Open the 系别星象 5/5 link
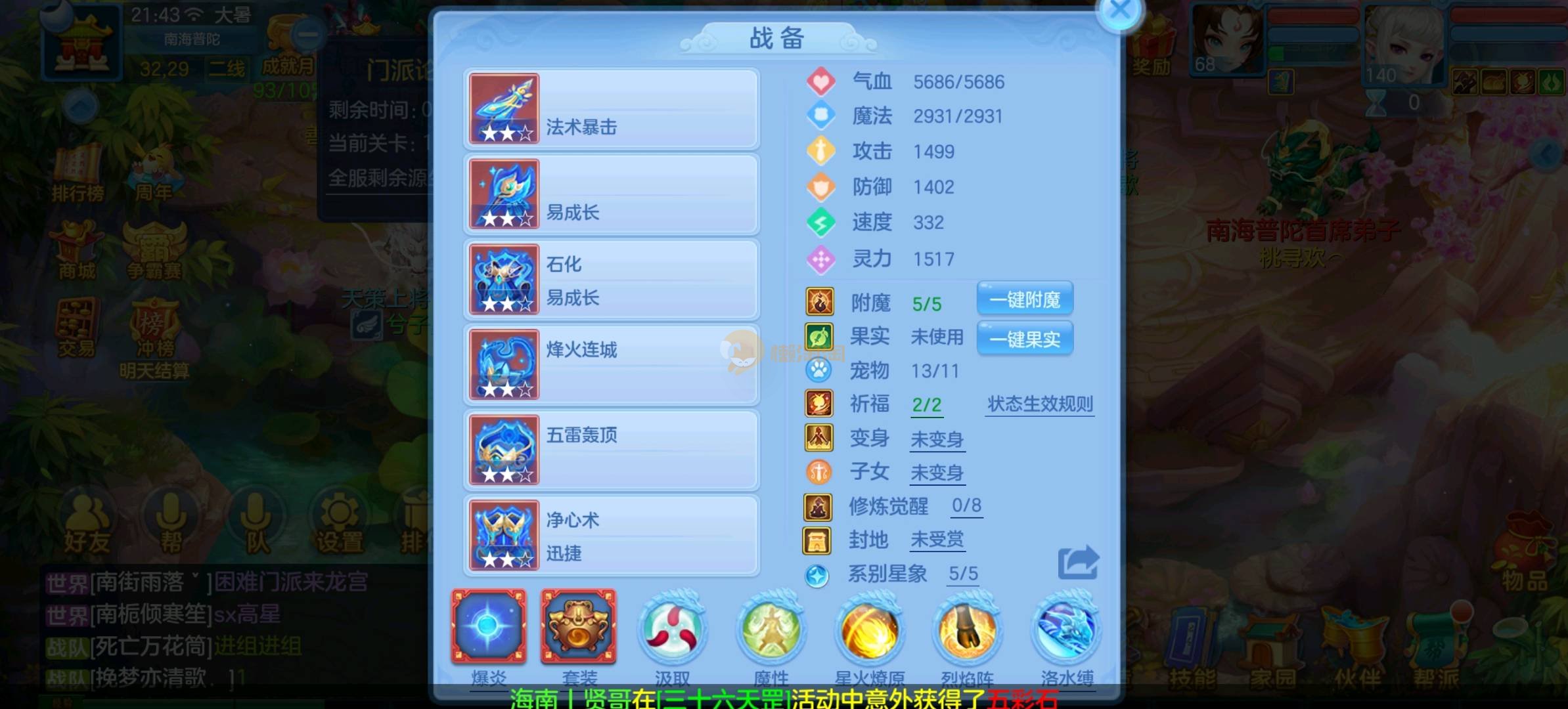Viewport: 1568px width, 709px height. [x=963, y=574]
